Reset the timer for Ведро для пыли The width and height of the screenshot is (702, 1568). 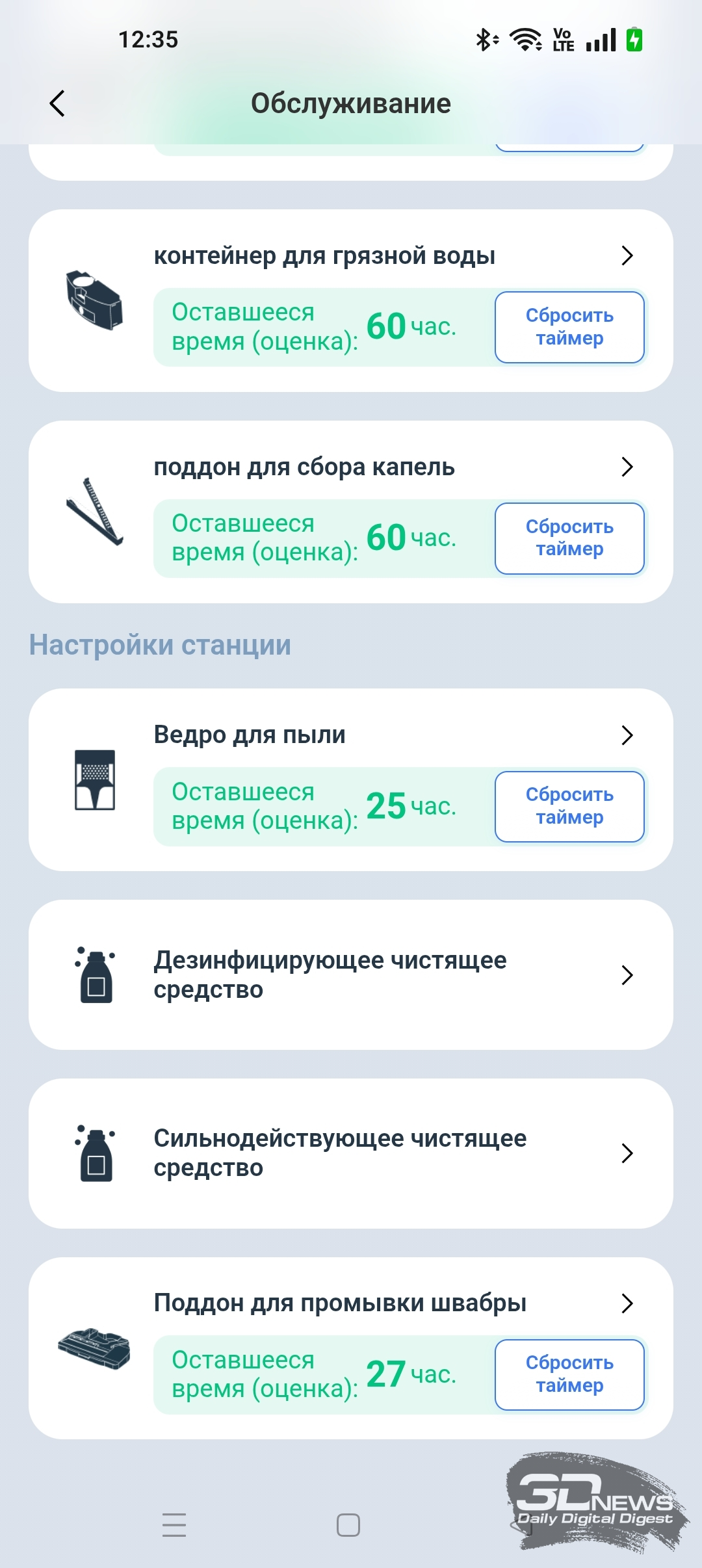(x=569, y=806)
